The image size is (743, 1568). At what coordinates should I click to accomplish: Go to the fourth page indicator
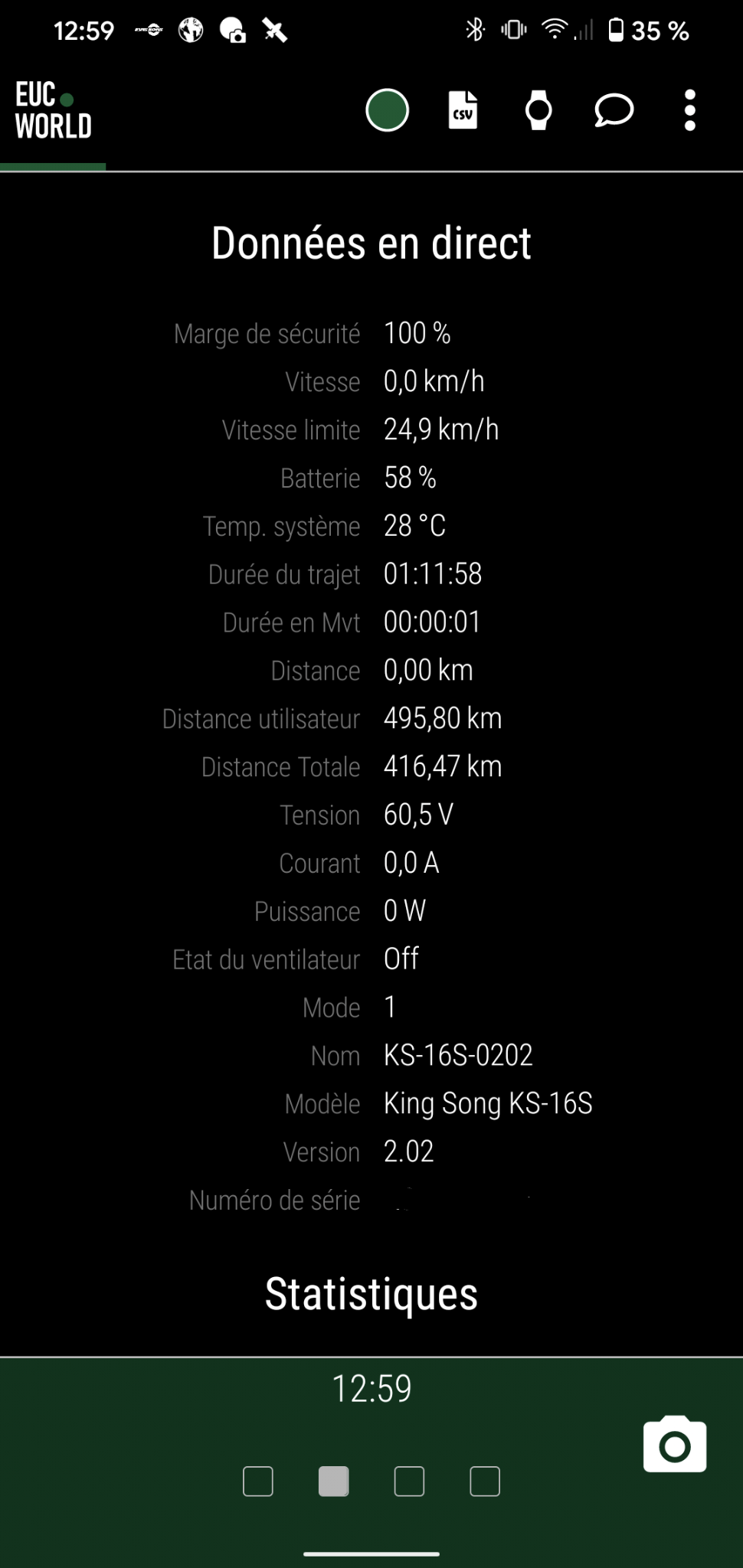(x=485, y=1481)
